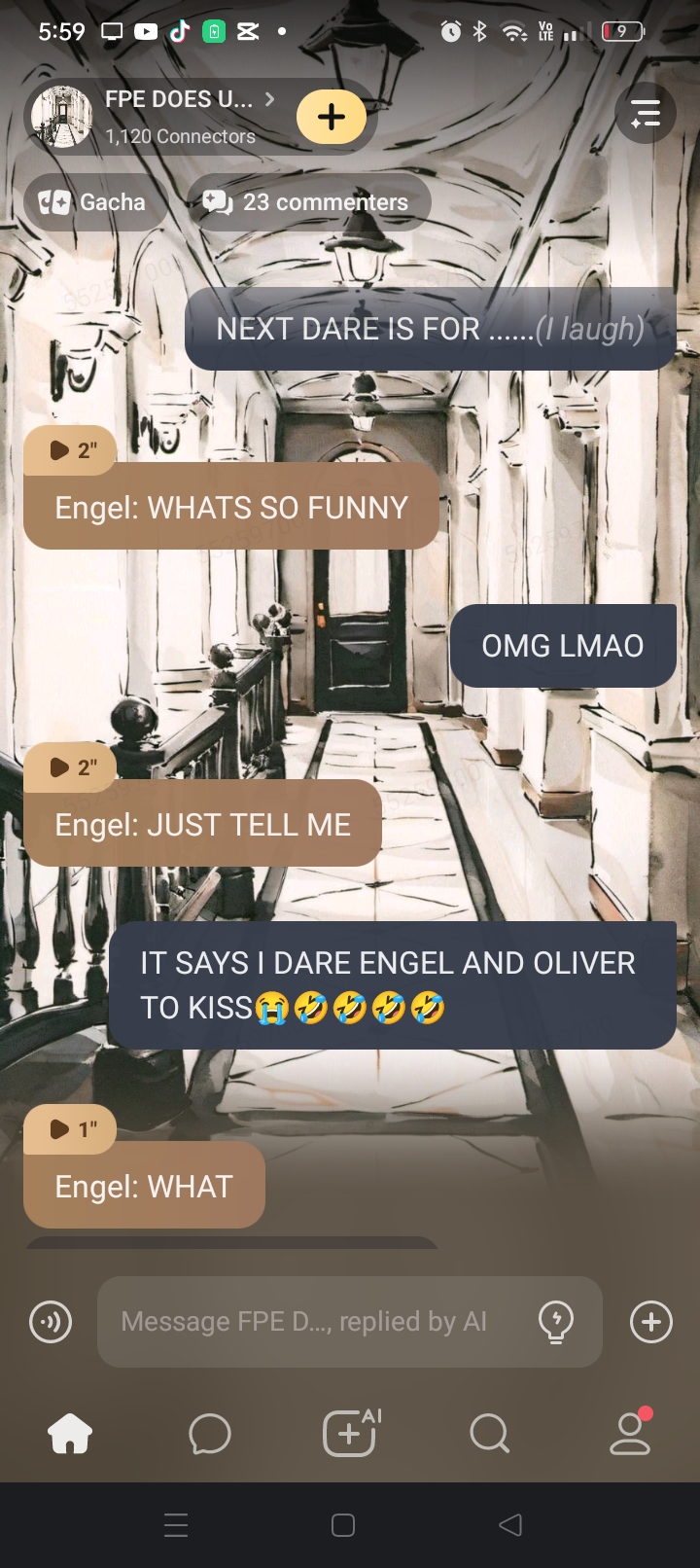700x1568 pixels.
Task: Play voice for "Engel: WHAT" message
Action: click(x=71, y=1129)
